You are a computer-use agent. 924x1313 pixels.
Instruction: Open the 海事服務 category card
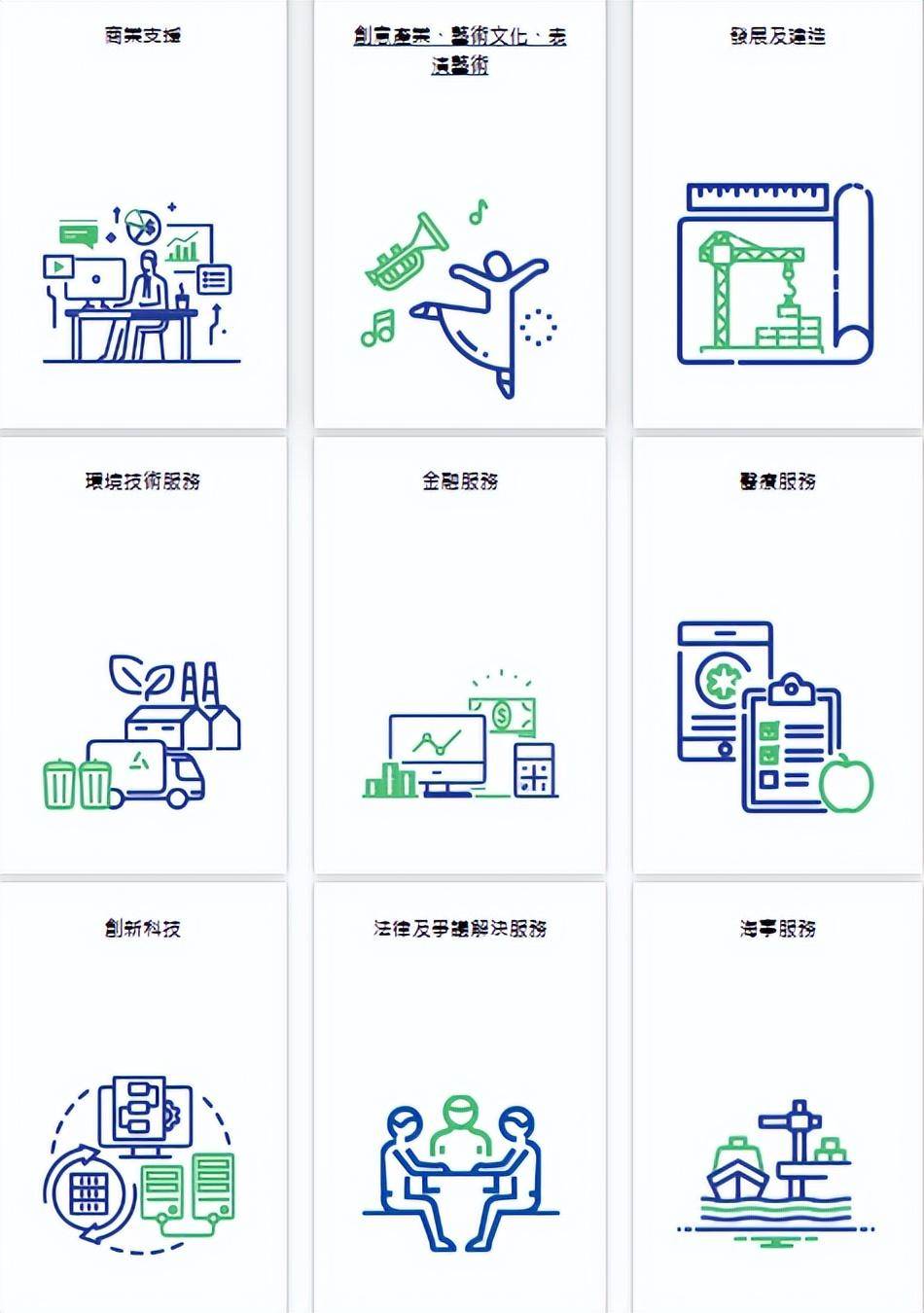coord(776,1099)
